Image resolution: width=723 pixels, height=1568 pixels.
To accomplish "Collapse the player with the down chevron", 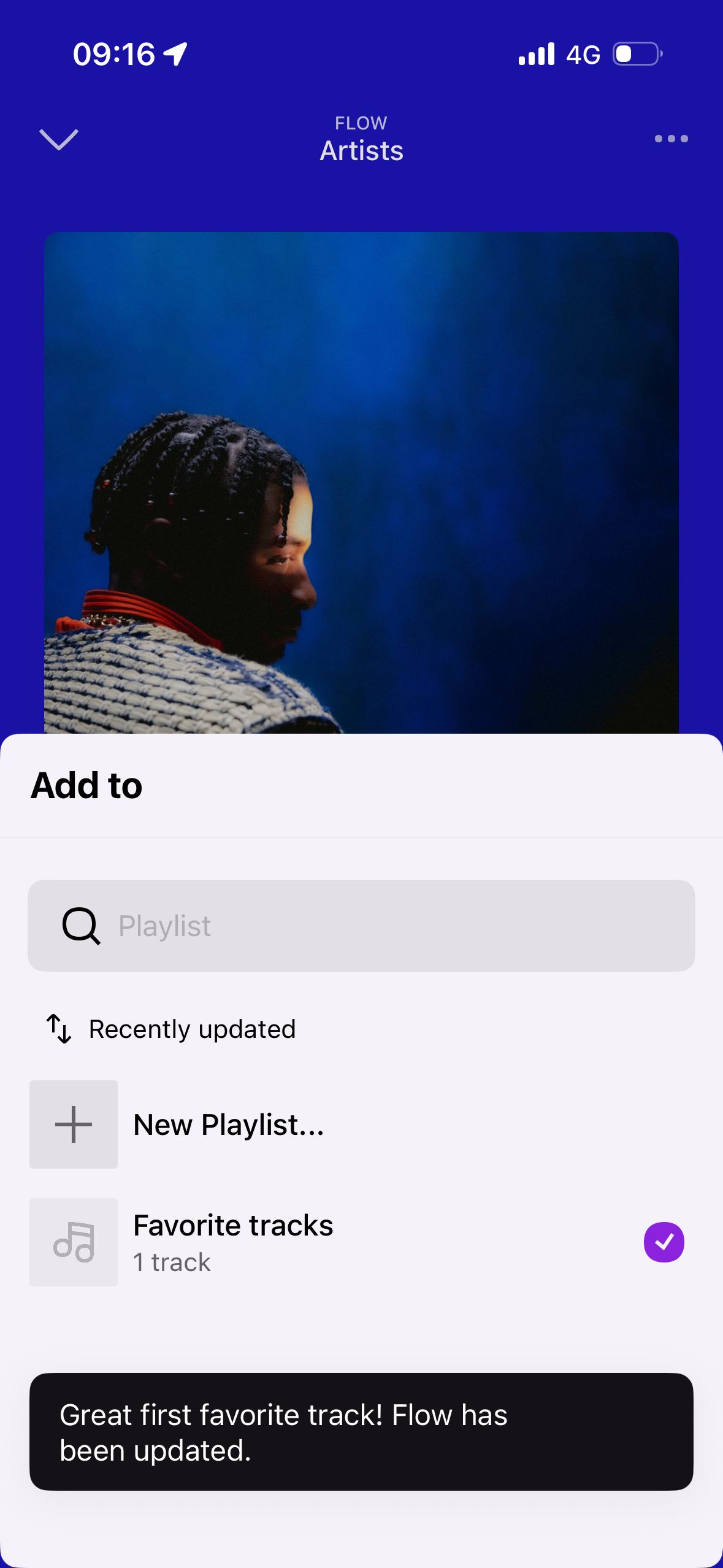I will click(x=58, y=140).
